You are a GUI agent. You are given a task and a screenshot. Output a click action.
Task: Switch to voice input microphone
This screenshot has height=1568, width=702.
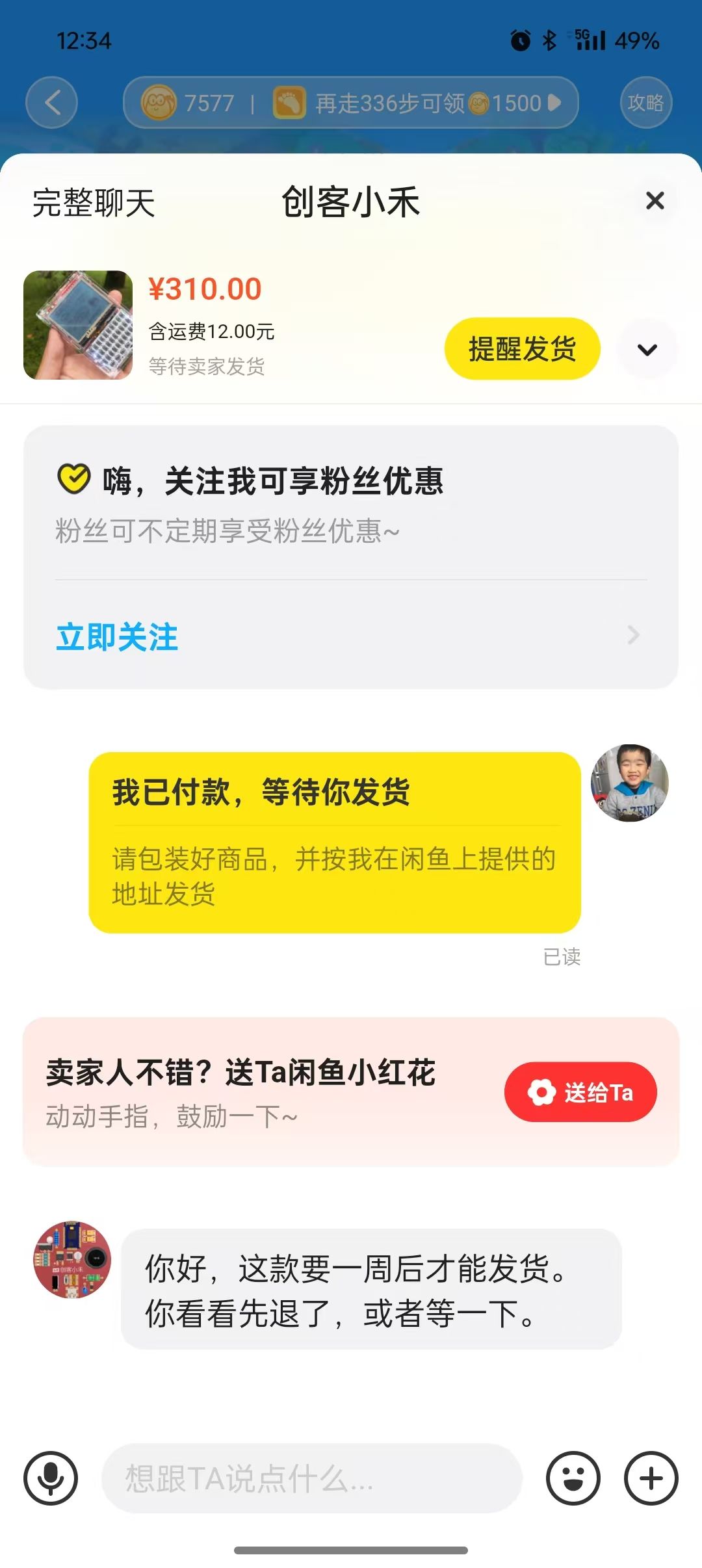(x=51, y=1478)
